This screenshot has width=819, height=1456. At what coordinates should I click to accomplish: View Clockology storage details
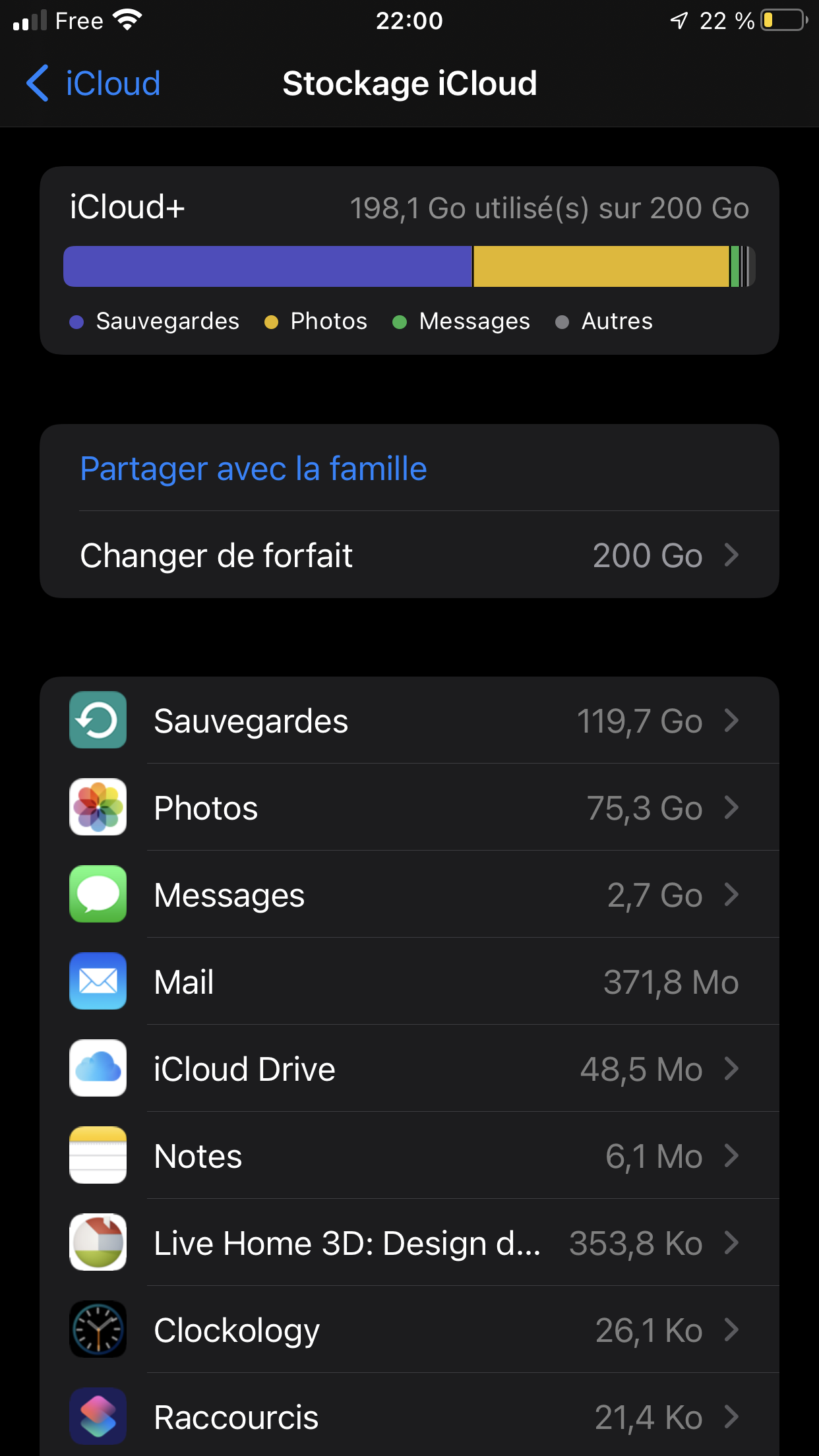pyautogui.click(x=409, y=1330)
